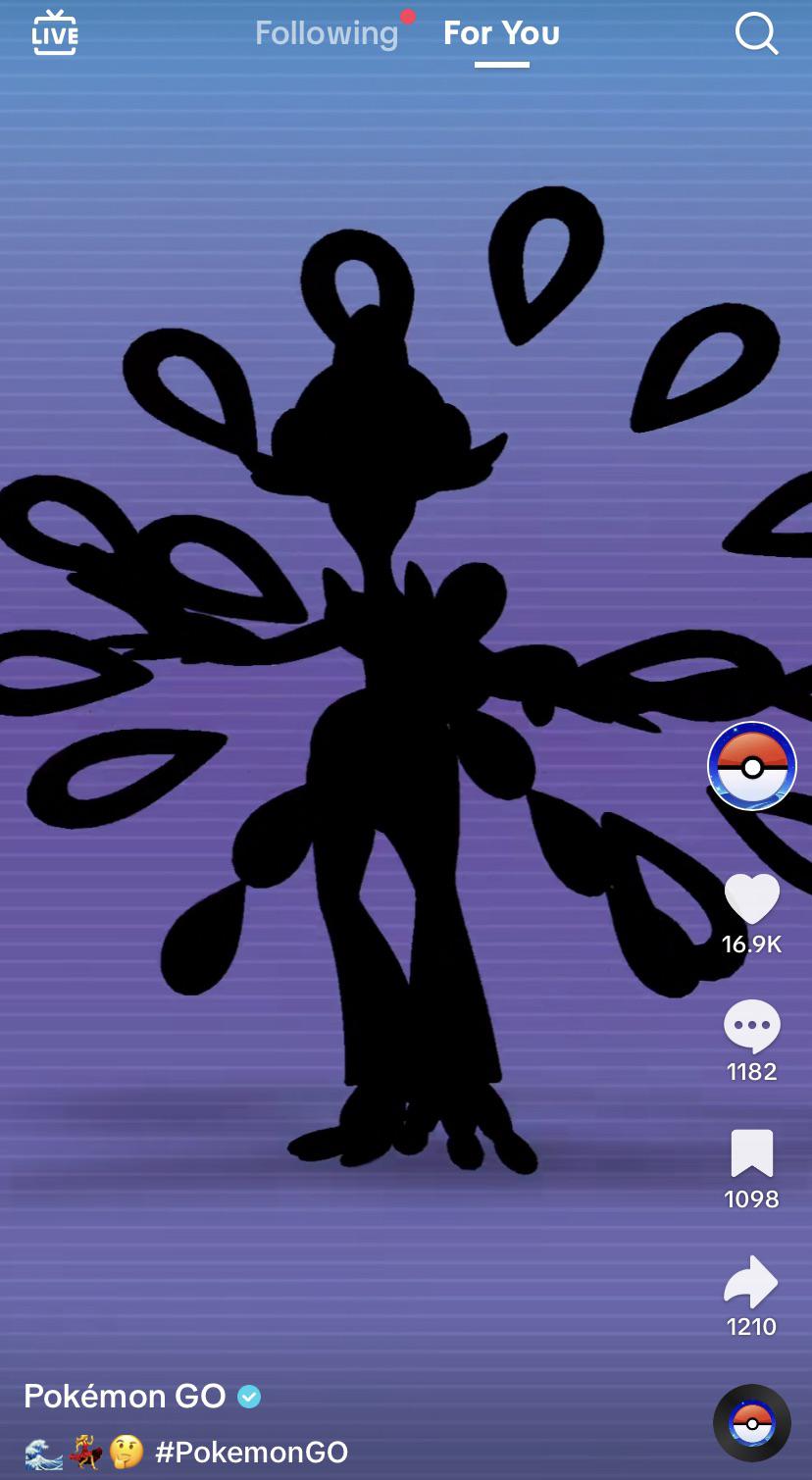Open the search magnifier

coord(756,34)
